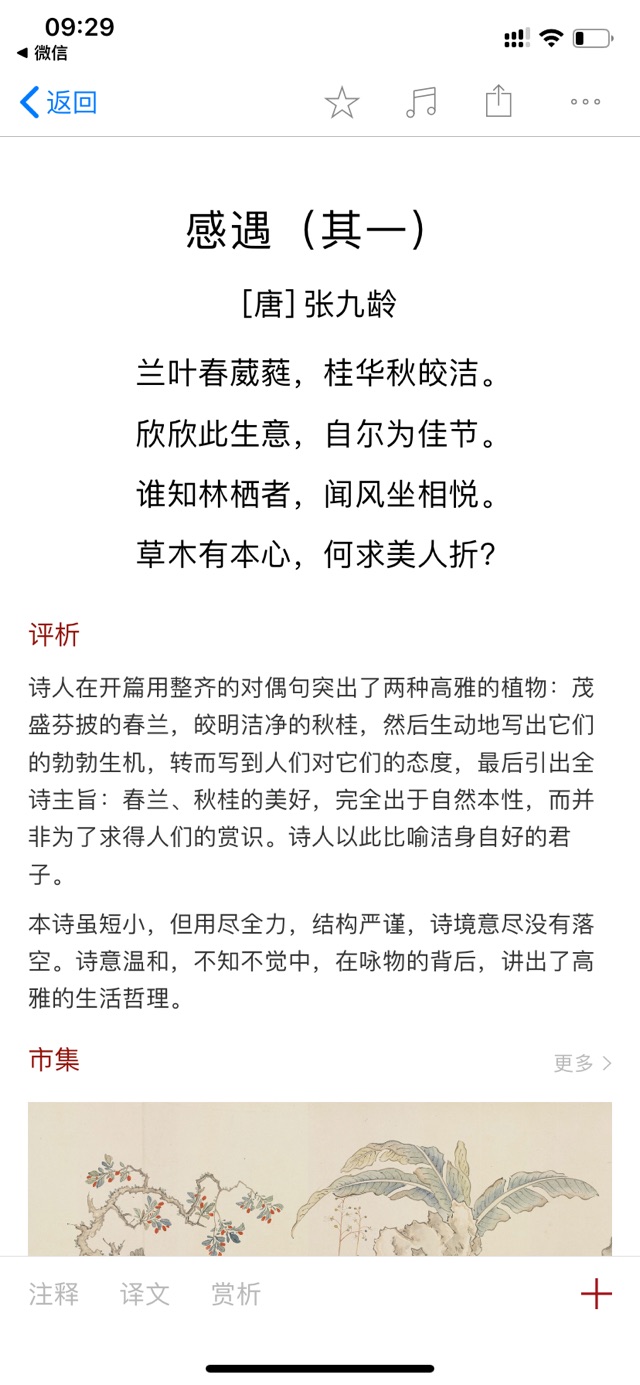Open the music note audio option
Screen dimensions: 640x1385
[421, 102]
